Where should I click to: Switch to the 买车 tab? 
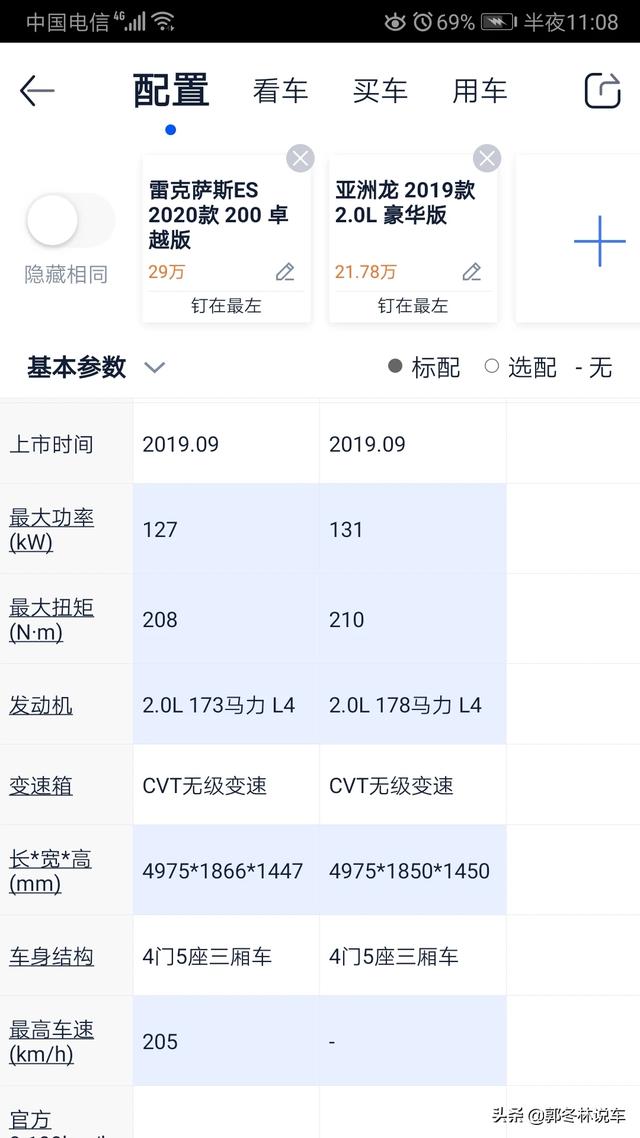coord(380,91)
